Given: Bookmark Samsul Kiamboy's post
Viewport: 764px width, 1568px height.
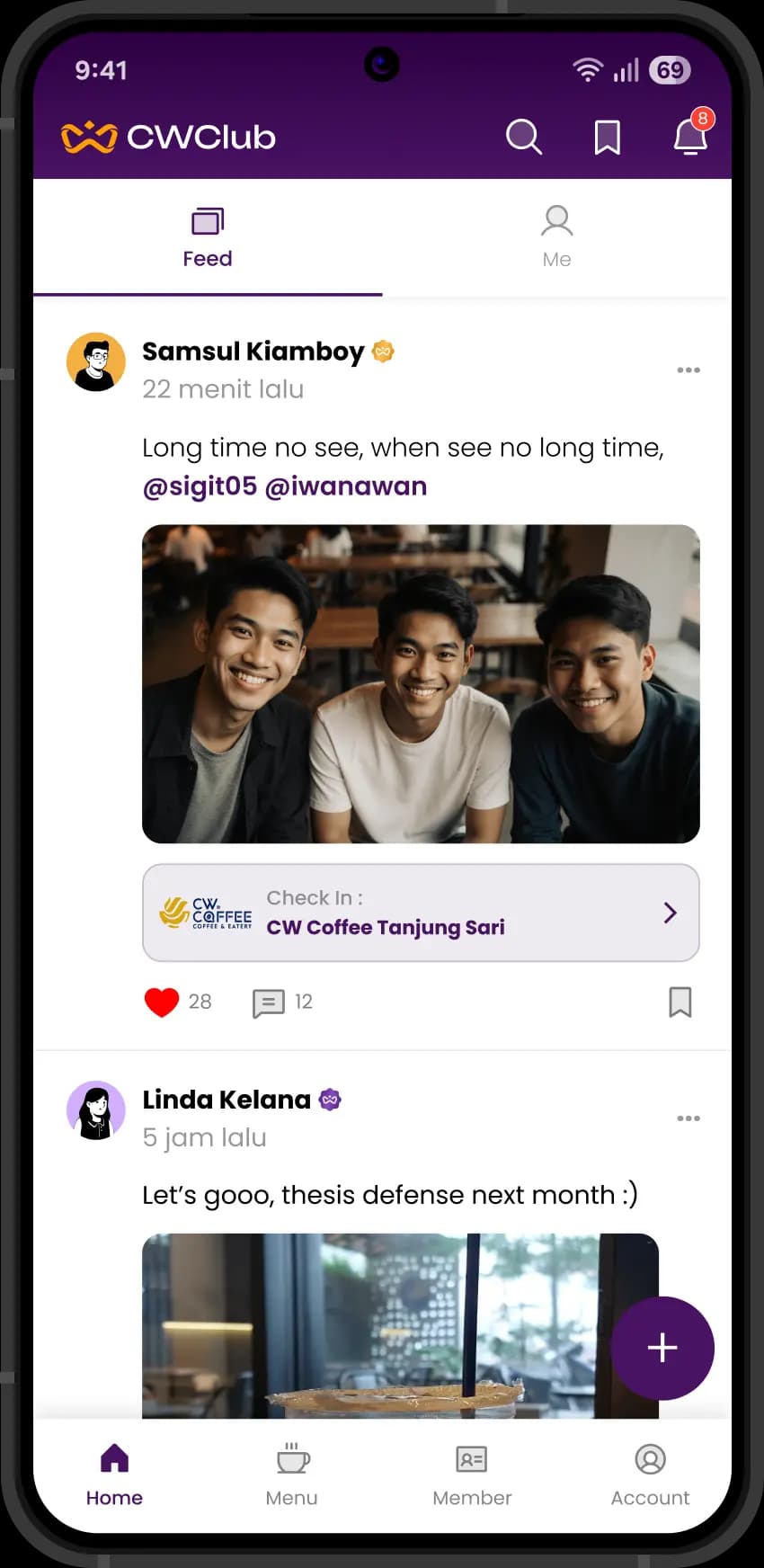Looking at the screenshot, I should click(680, 1002).
